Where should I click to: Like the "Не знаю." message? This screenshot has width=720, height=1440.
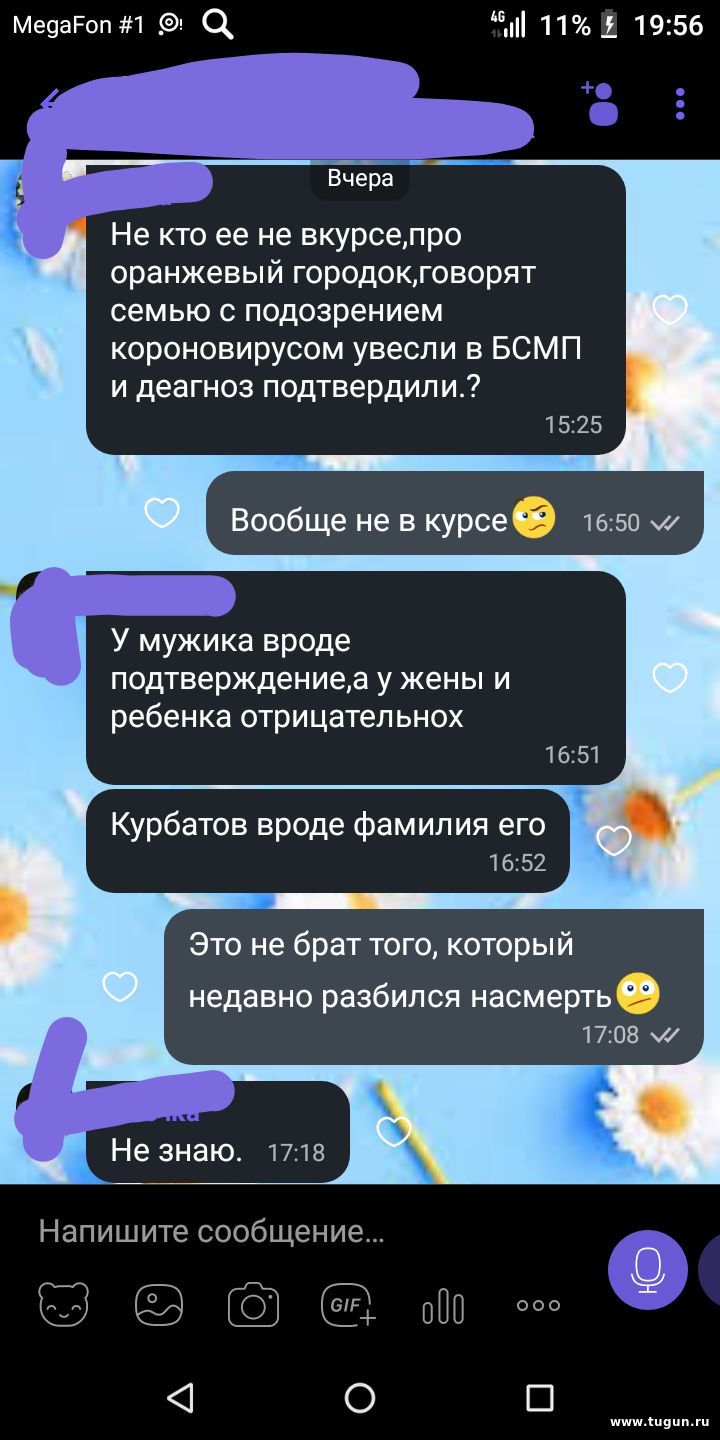coord(394,1132)
